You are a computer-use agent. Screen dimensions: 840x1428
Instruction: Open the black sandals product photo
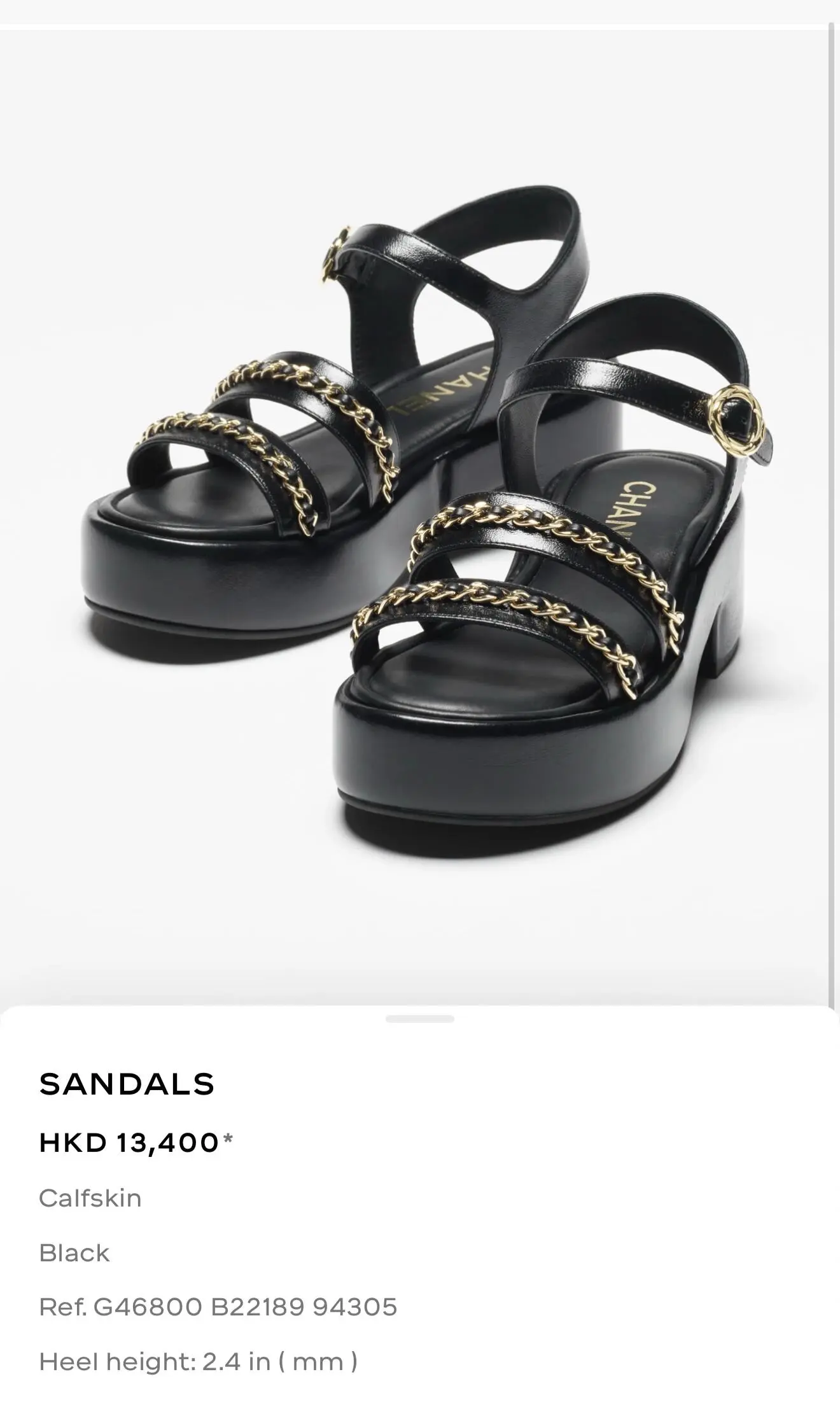point(420,509)
